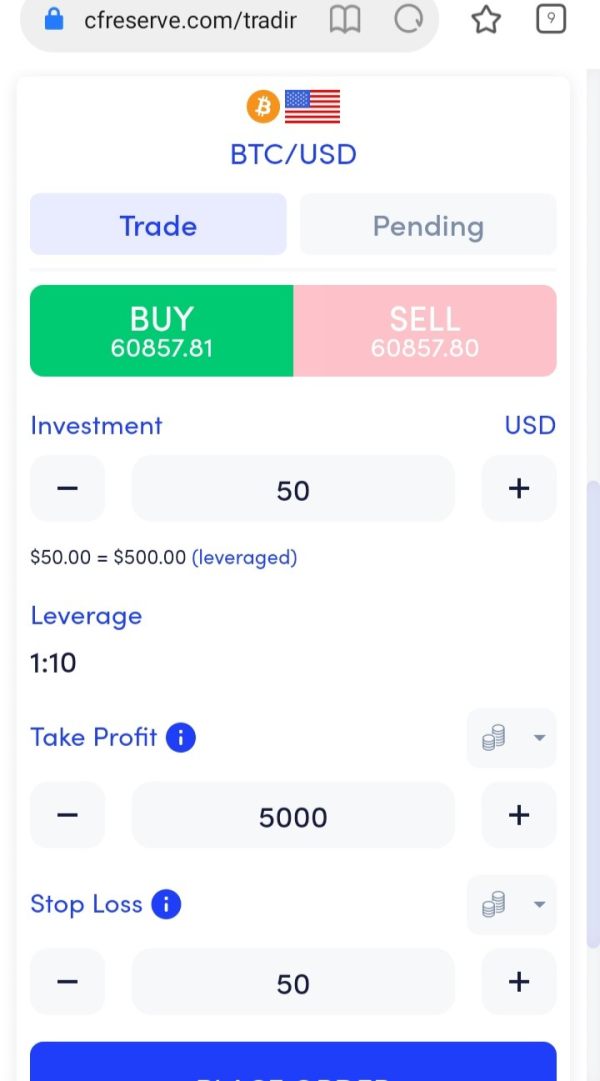This screenshot has width=600, height=1081.
Task: Decrease the Take Profit value
Action: coord(68,816)
